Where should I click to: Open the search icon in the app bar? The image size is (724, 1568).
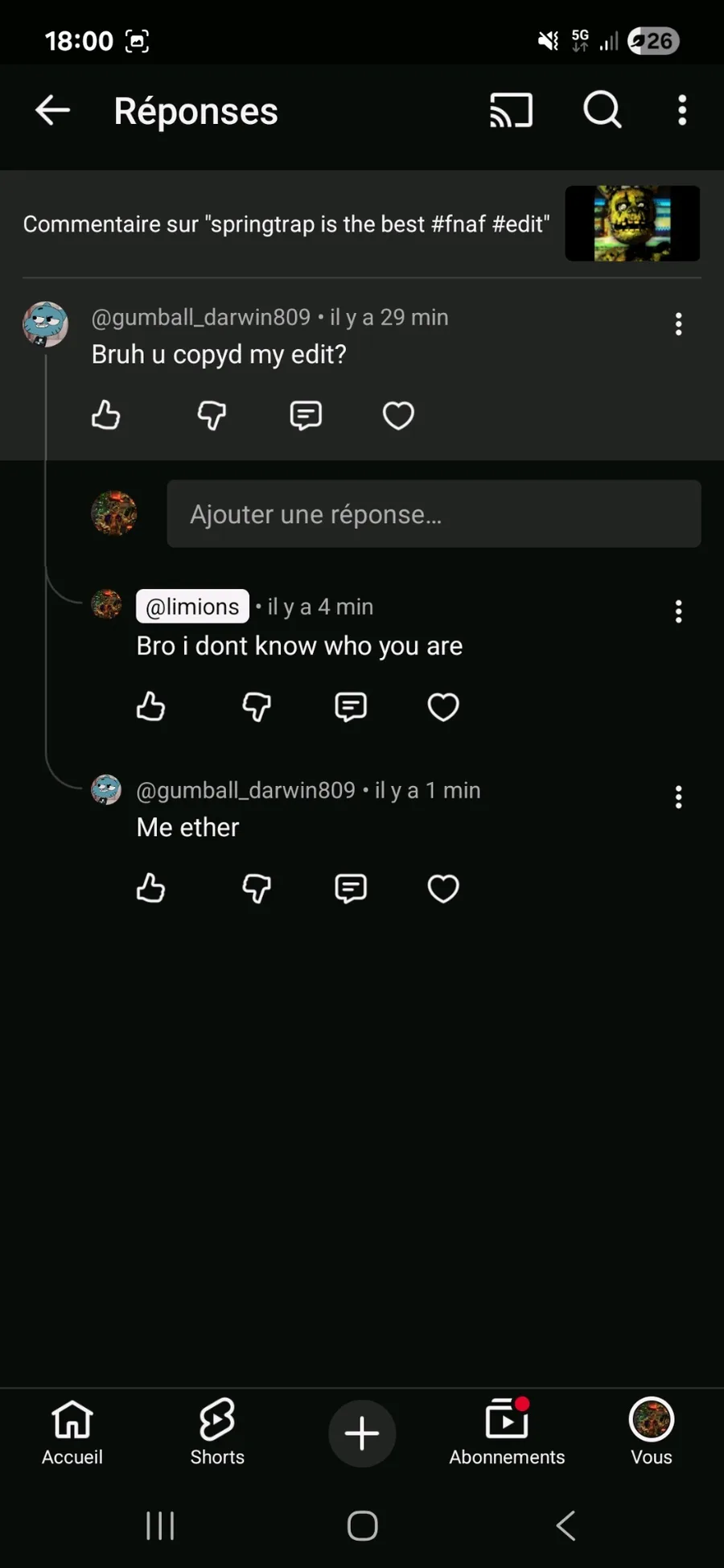[602, 110]
